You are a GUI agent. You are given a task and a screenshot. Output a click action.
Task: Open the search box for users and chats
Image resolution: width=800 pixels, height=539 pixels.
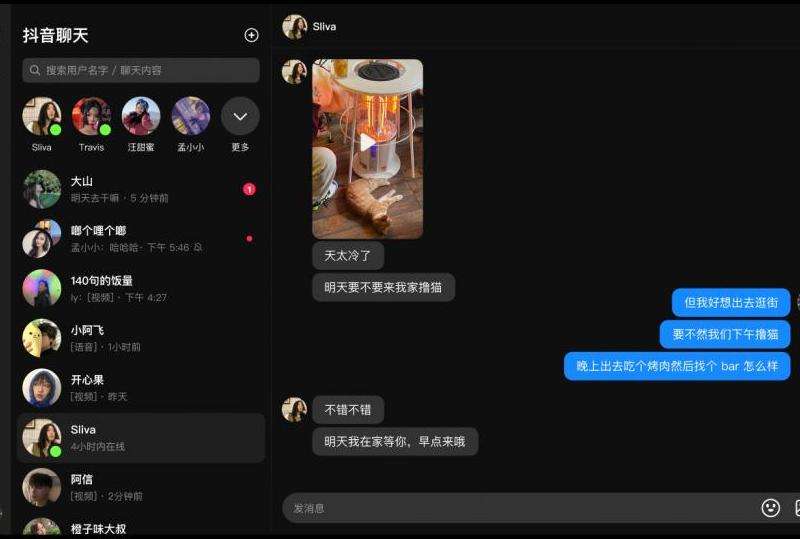141,70
